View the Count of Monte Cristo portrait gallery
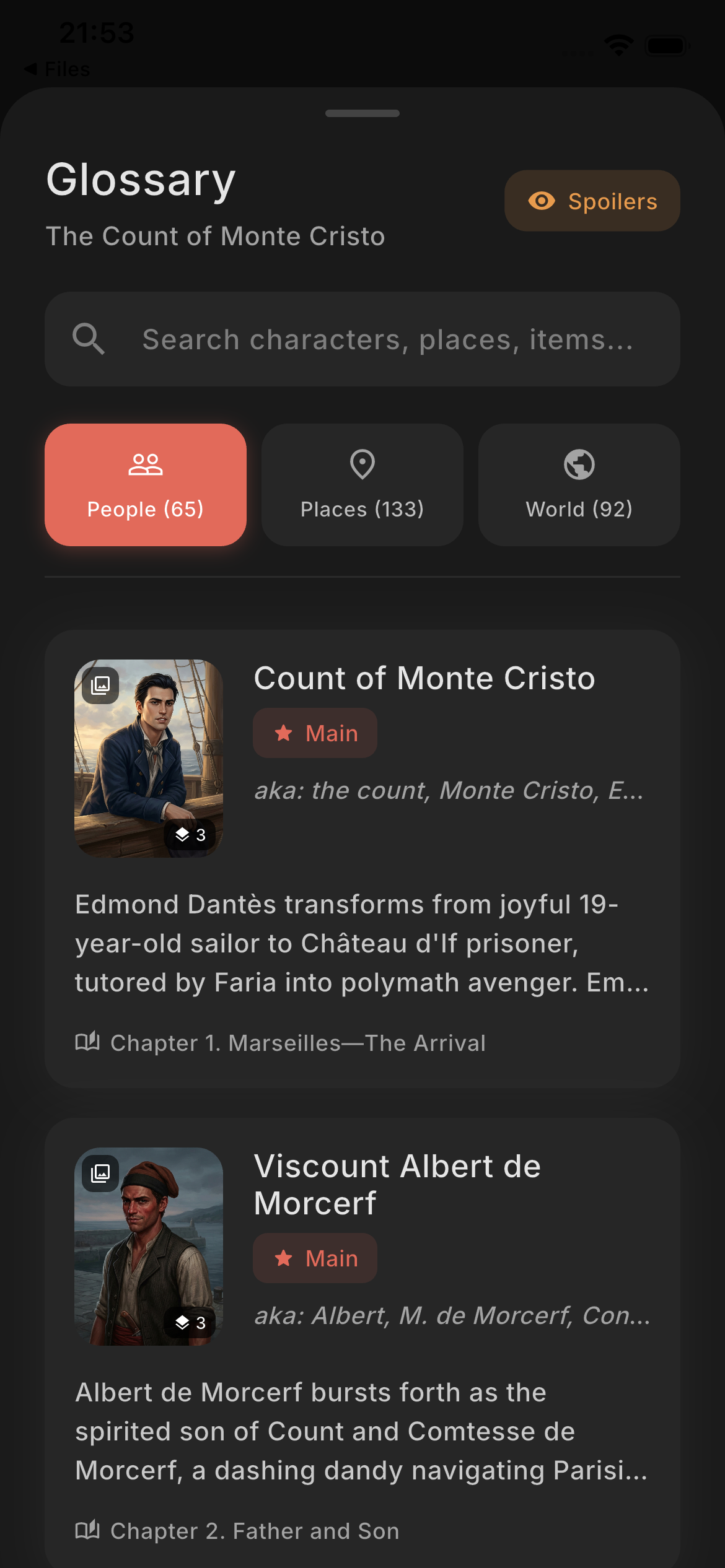The width and height of the screenshot is (725, 1568). [149, 759]
